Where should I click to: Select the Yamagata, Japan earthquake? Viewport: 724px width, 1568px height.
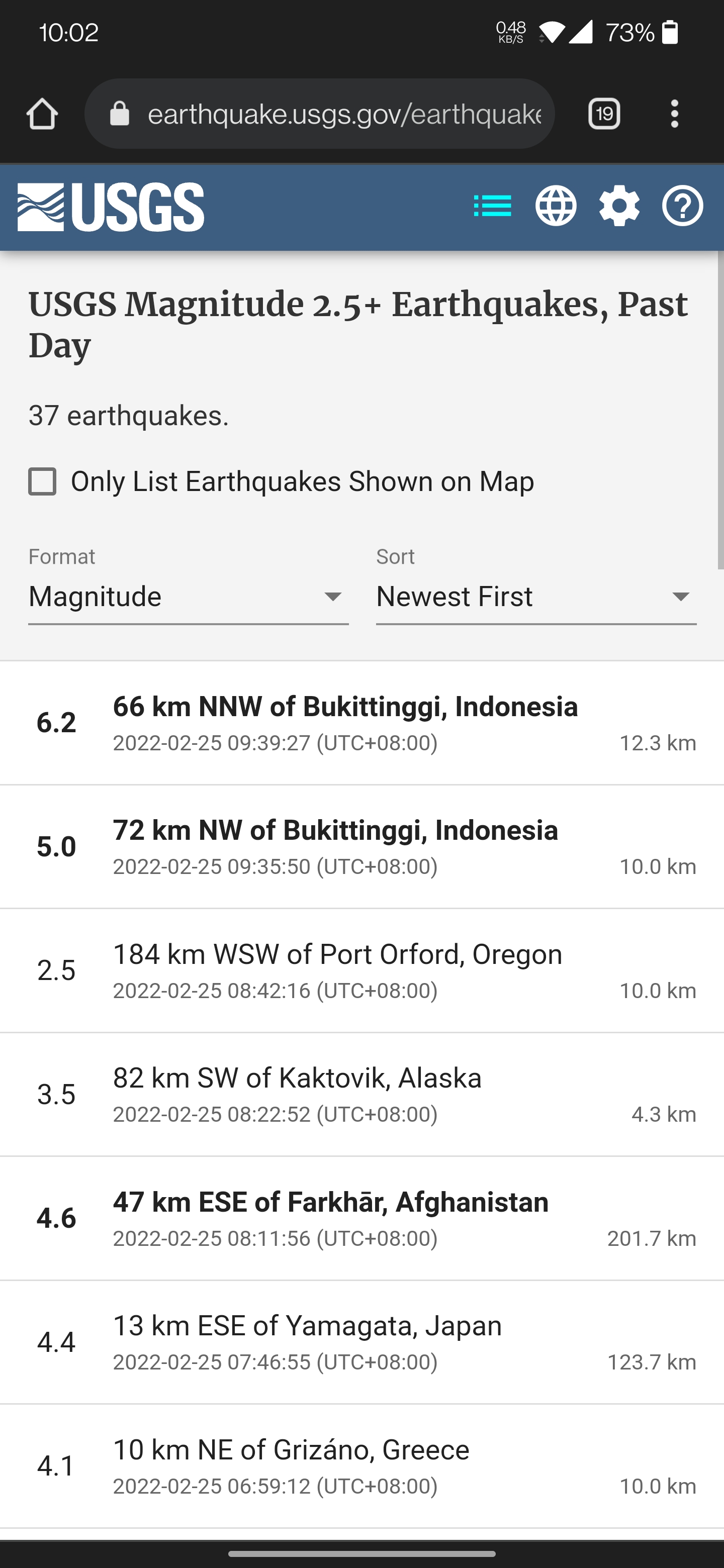[x=361, y=1343]
